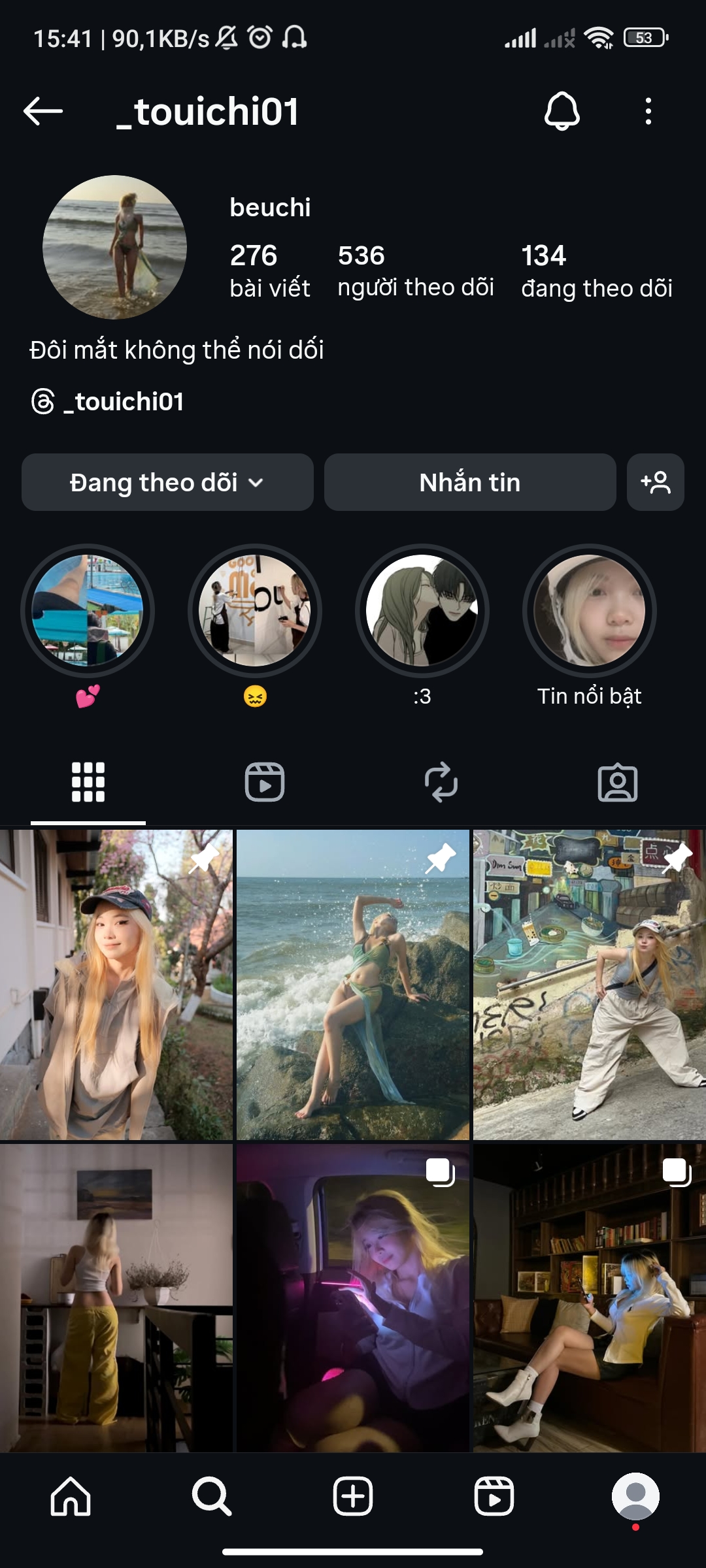Open the library bookshelf carousel post

point(589,1298)
